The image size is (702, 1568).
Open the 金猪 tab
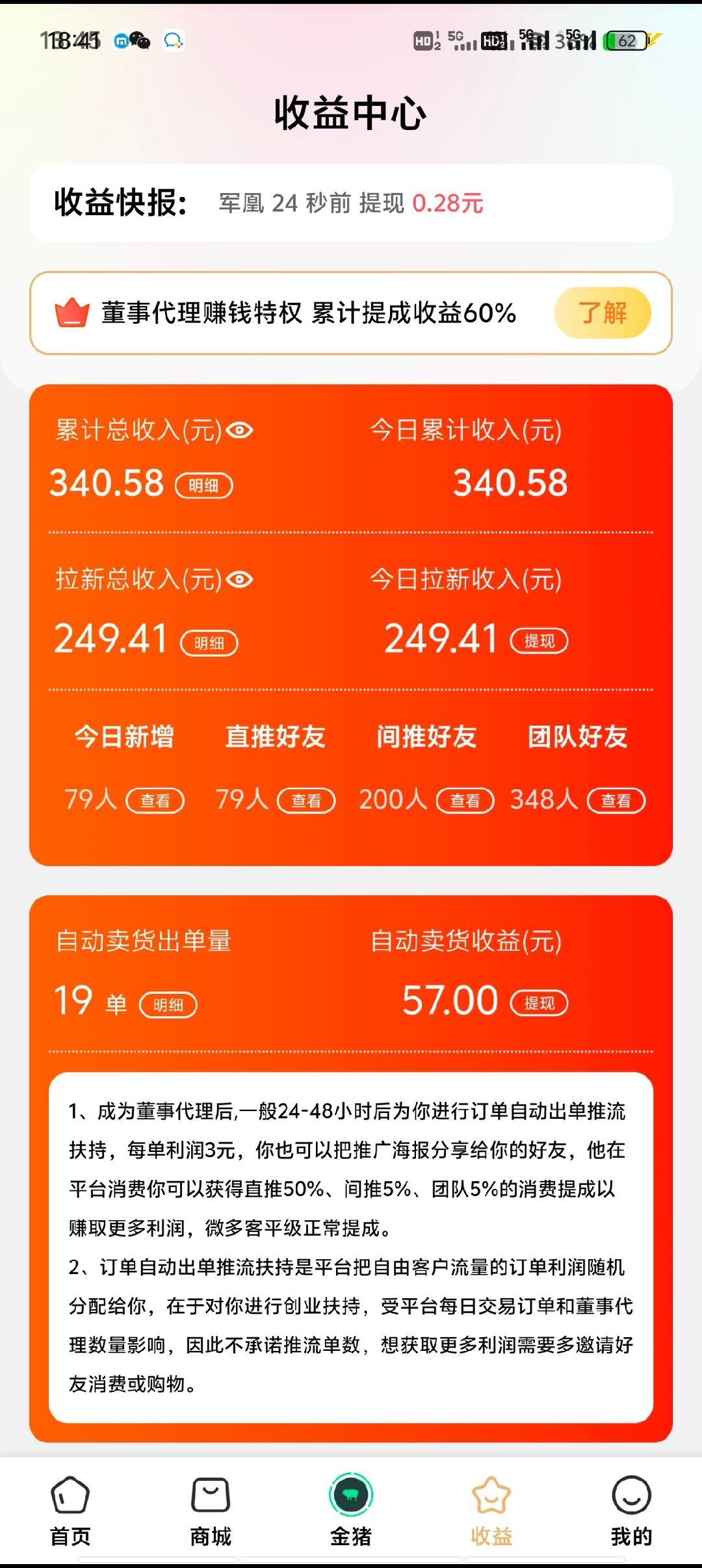[351, 1511]
